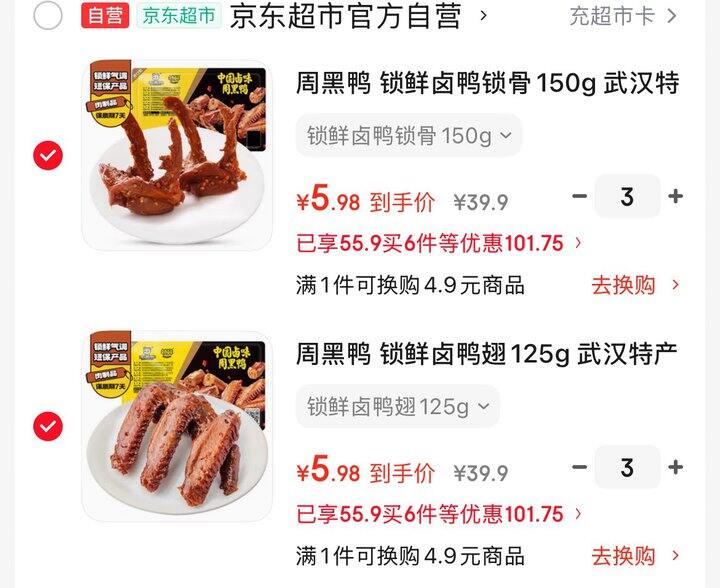Screen dimensions: 720x588
Task: Expand the 锁鲜卤鸭翅 125g spec dropdown
Action: (397, 407)
